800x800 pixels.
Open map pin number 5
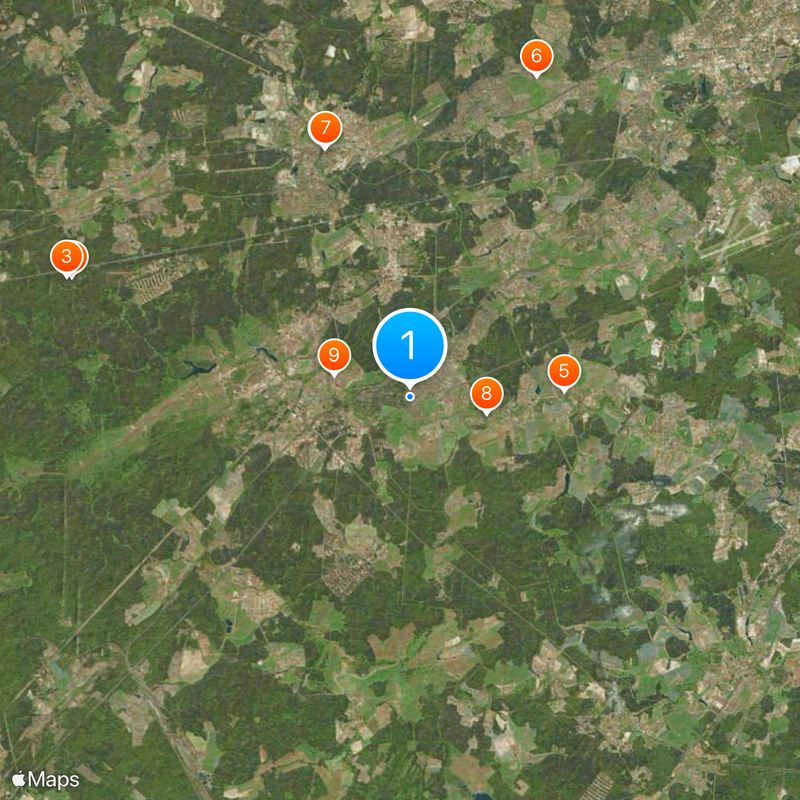[x=564, y=372]
